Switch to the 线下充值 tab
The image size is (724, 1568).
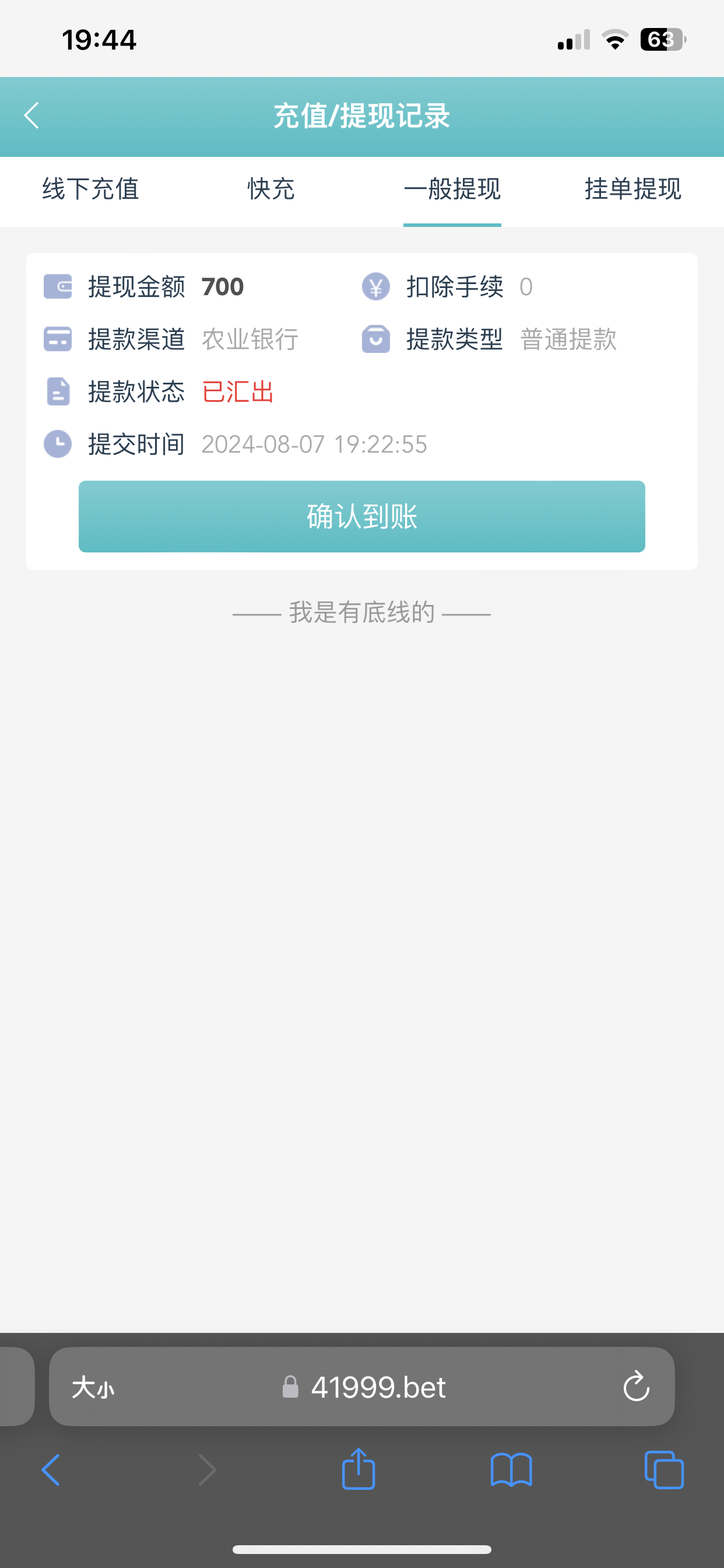coord(91,190)
